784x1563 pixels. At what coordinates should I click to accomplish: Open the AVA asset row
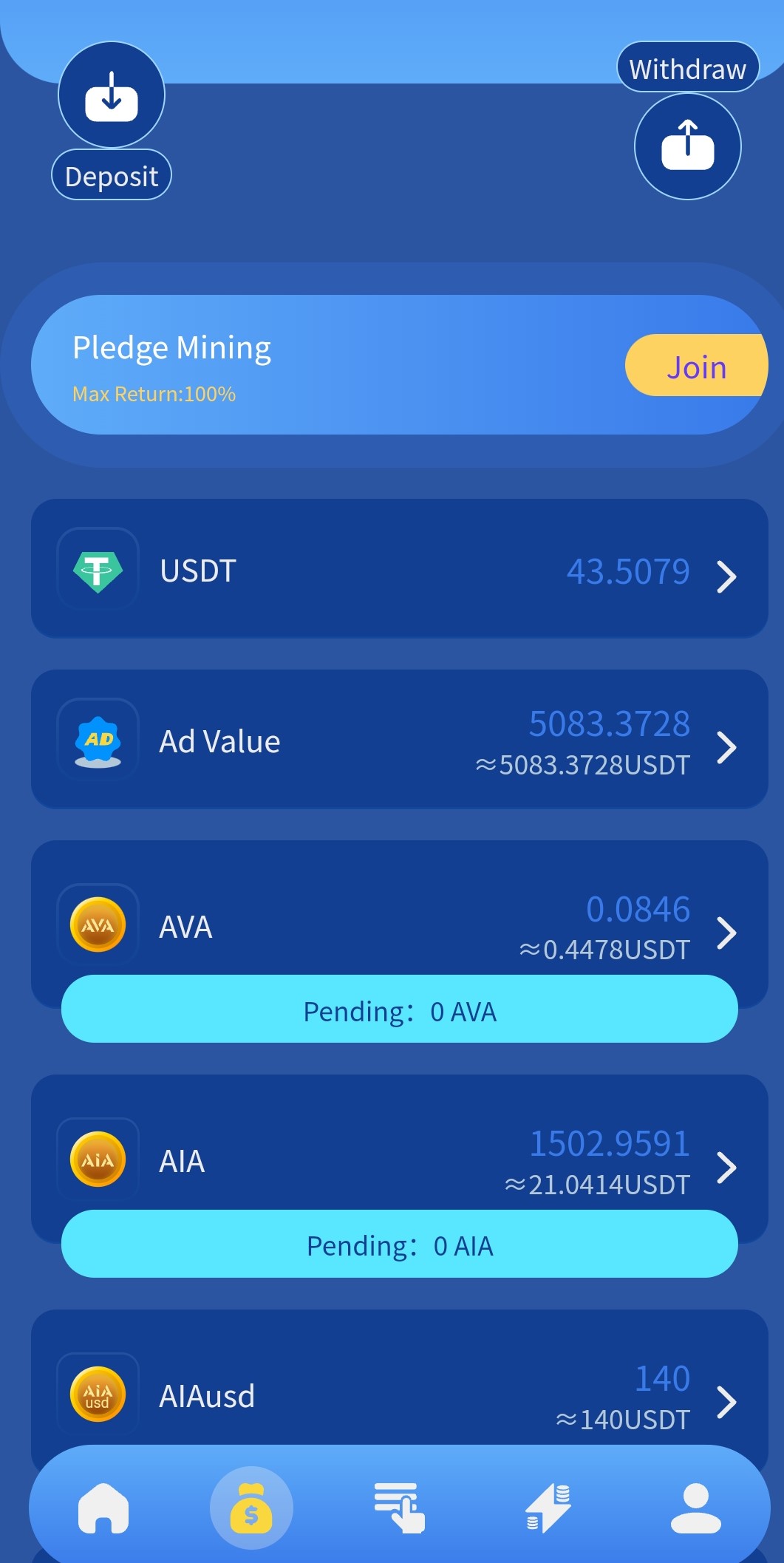pyautogui.click(x=400, y=925)
